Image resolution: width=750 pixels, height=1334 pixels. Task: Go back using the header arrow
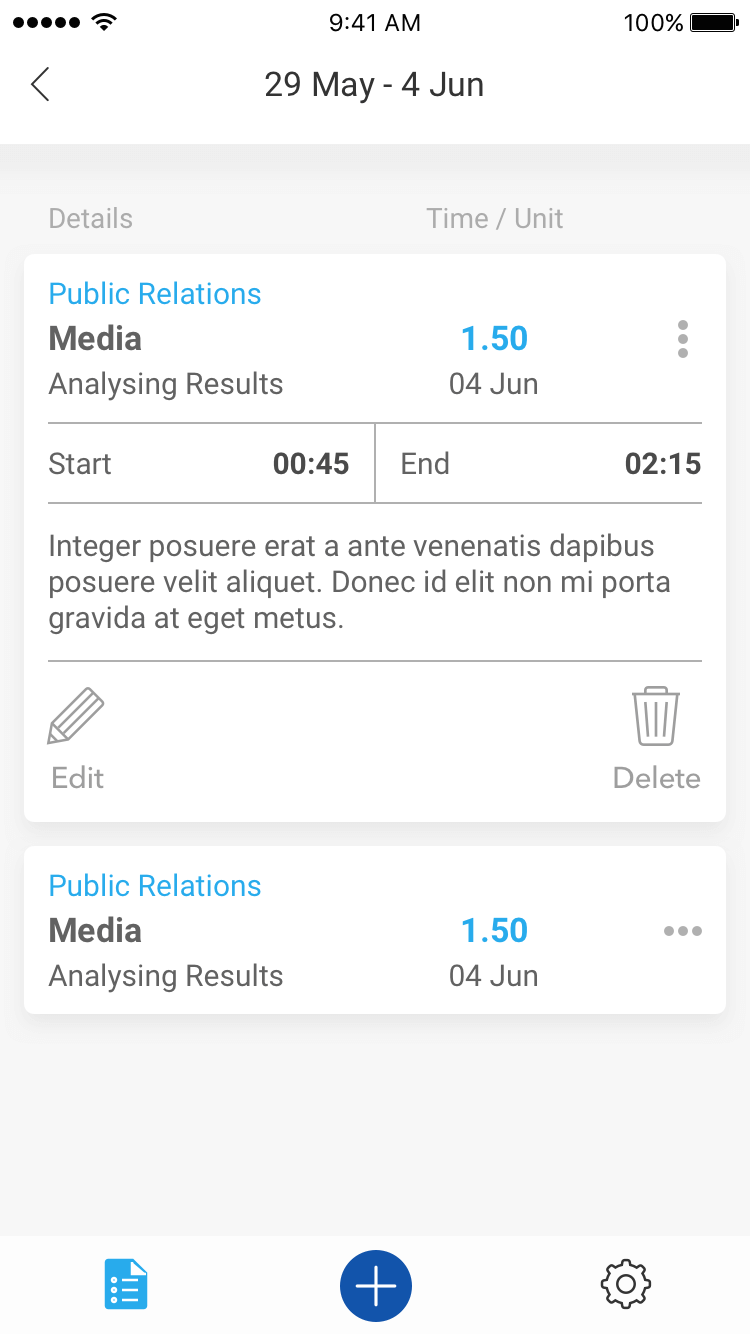coord(40,85)
